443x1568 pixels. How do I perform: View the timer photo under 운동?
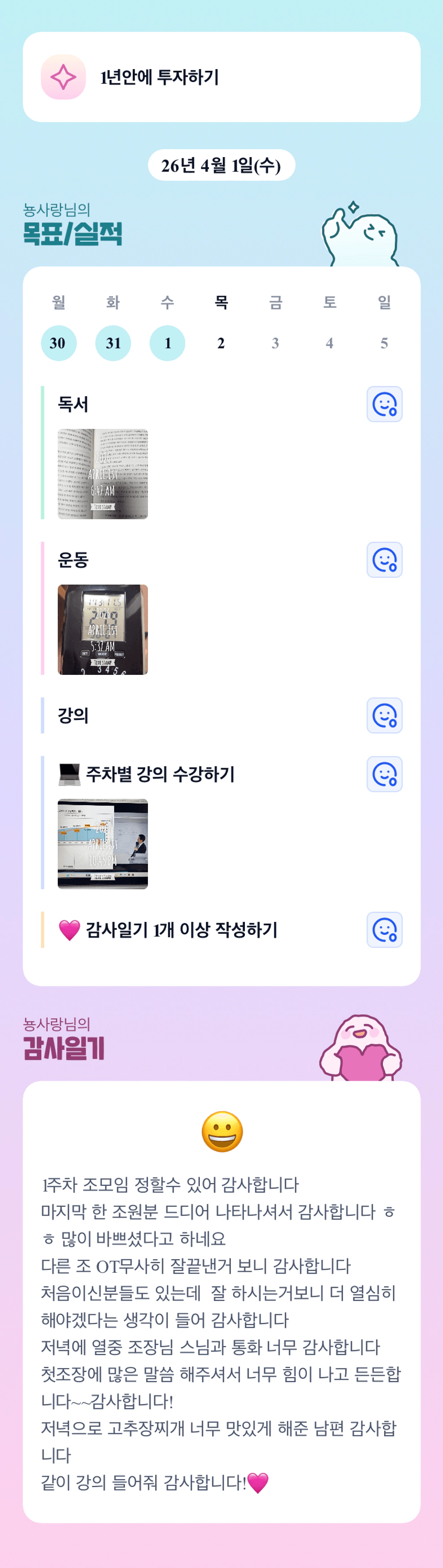point(103,630)
